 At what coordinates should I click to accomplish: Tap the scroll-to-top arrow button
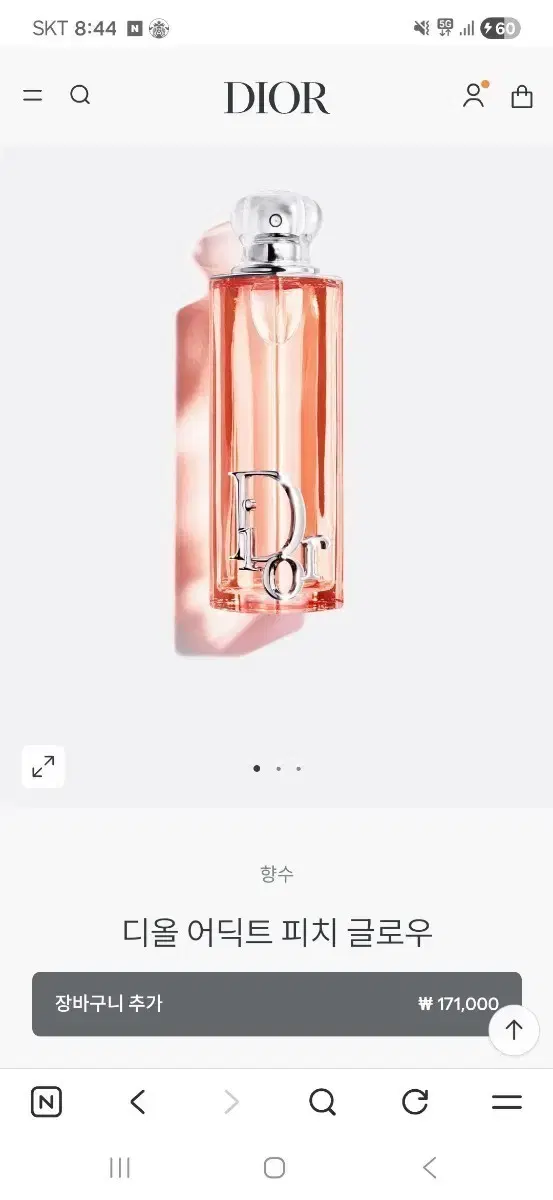coord(514,1030)
